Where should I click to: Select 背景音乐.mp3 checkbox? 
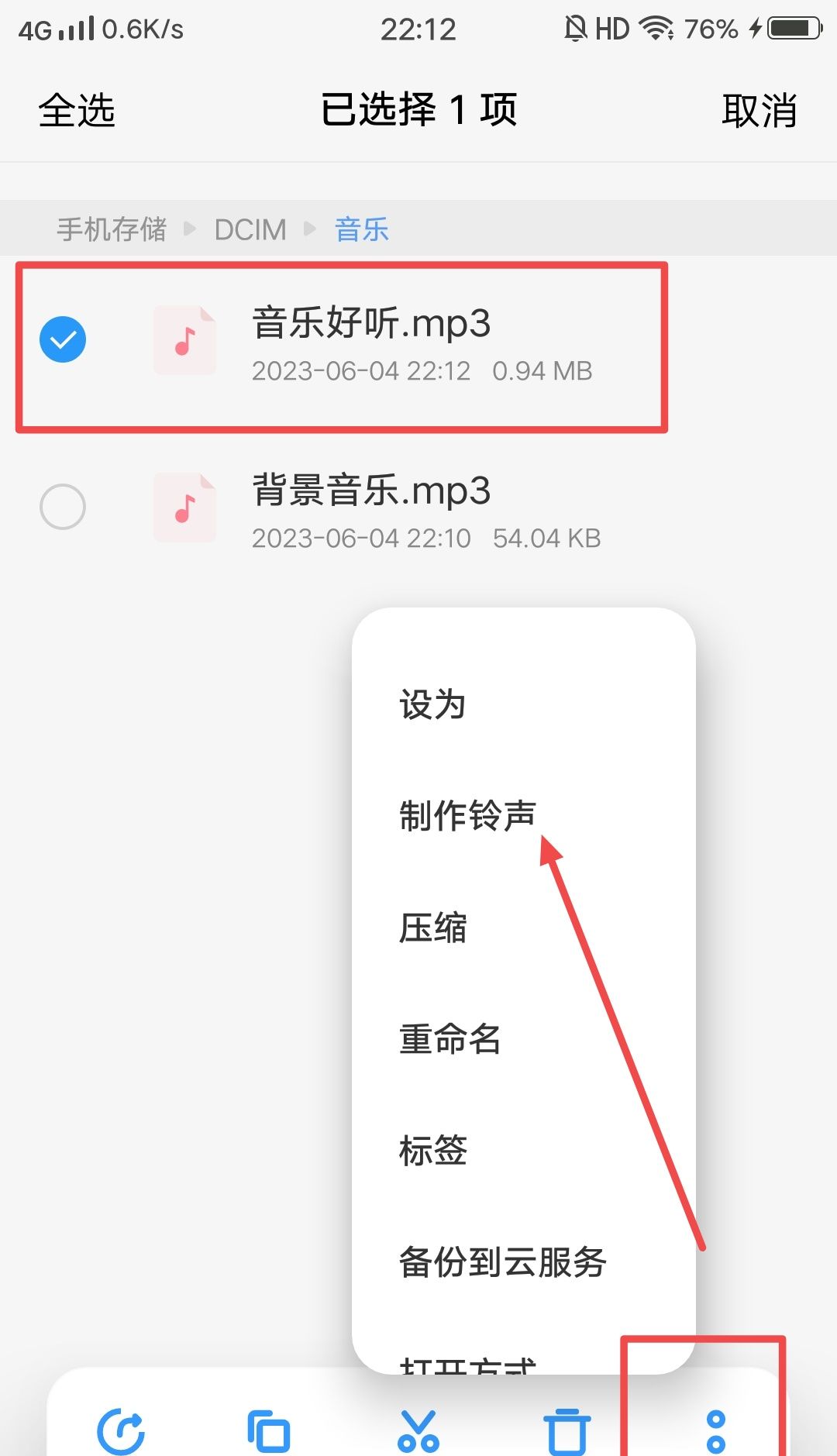point(63,507)
